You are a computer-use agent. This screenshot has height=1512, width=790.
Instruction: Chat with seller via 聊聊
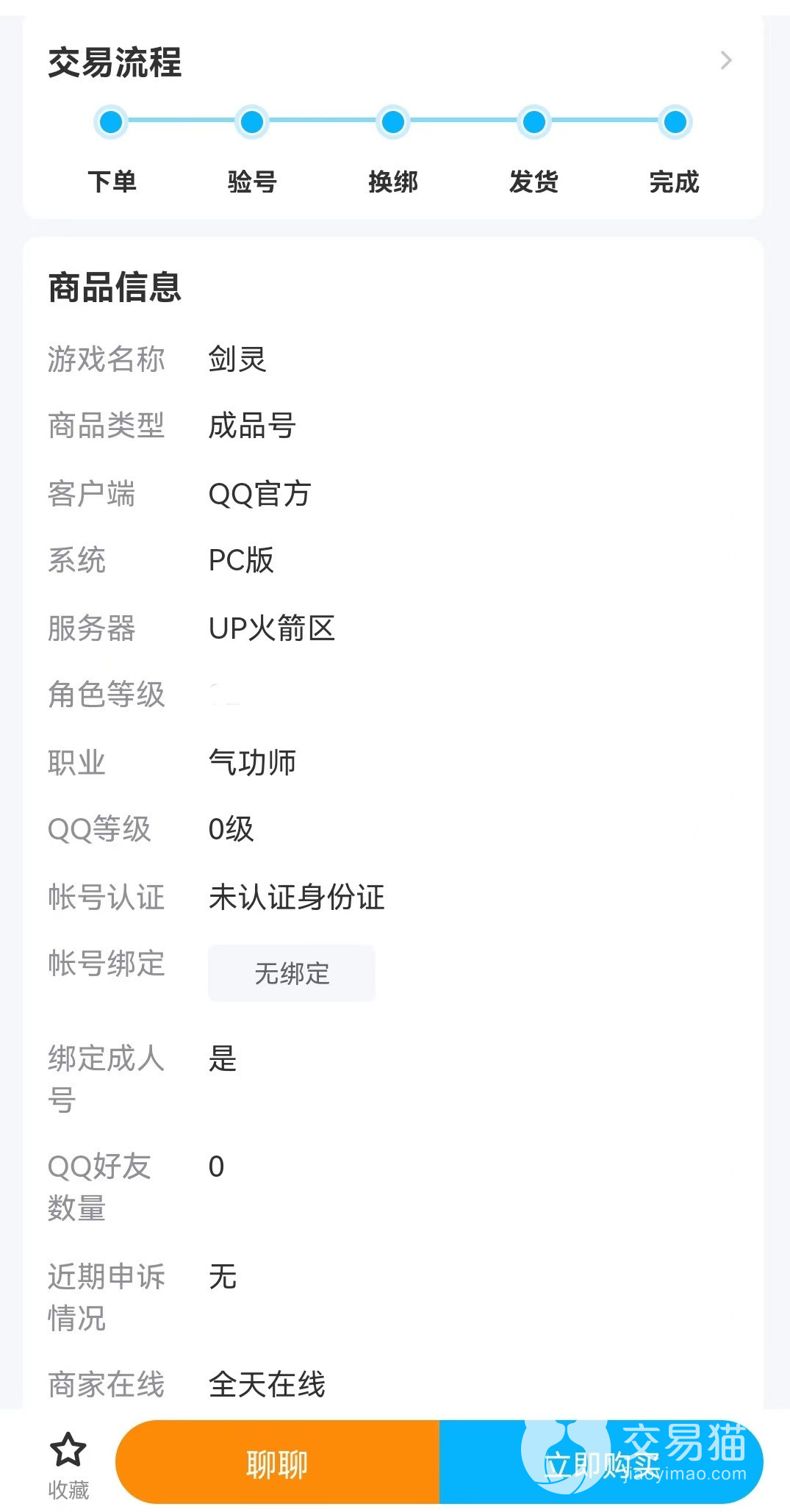point(277,1463)
